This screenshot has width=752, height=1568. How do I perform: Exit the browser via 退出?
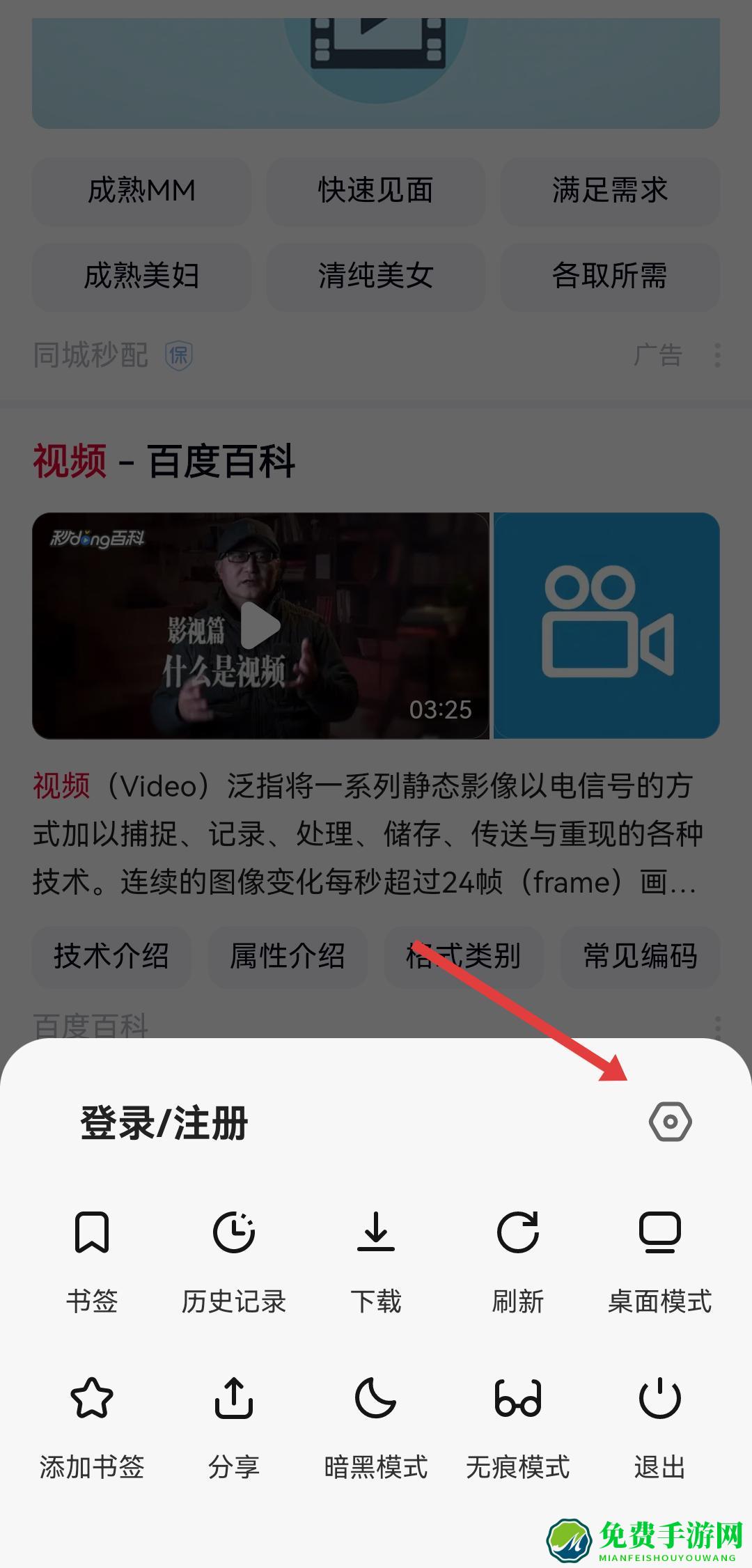pos(659,1426)
